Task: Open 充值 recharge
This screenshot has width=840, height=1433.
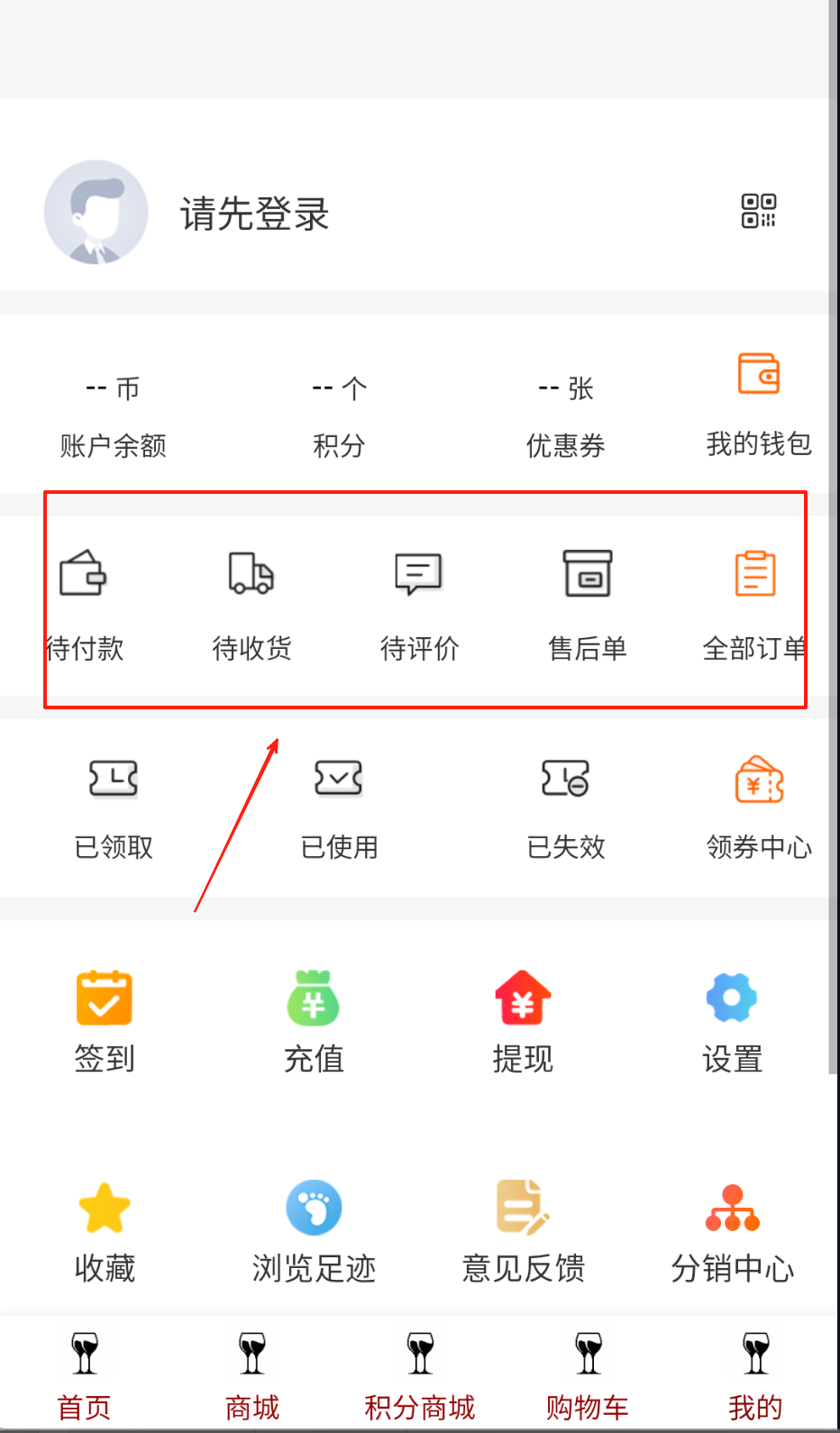Action: (314, 1020)
